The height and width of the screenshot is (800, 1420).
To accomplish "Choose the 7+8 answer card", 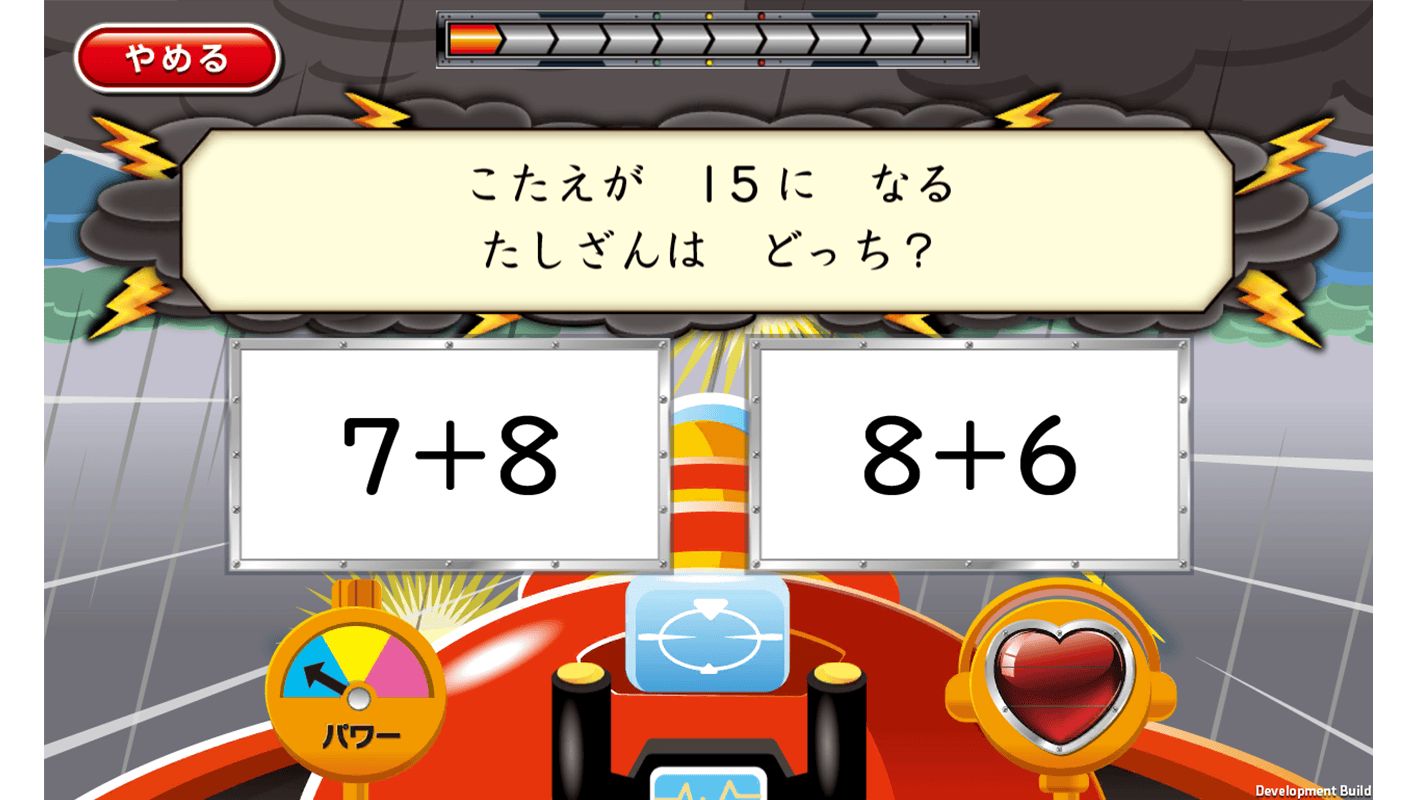I will 449,455.
